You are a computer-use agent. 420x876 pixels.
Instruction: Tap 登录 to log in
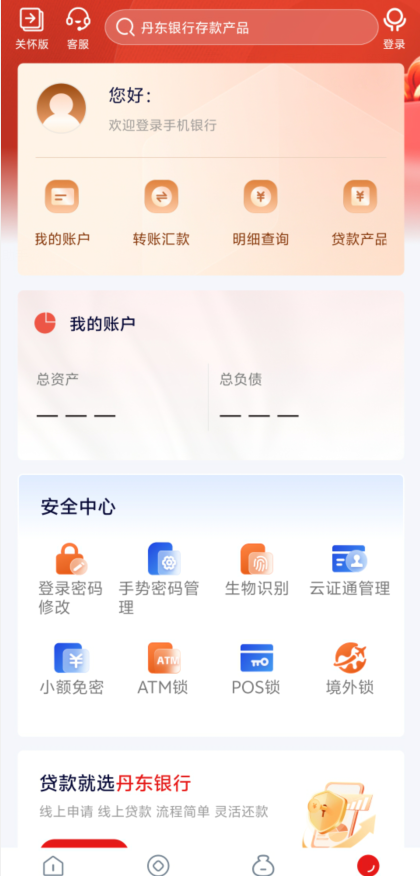[394, 29]
